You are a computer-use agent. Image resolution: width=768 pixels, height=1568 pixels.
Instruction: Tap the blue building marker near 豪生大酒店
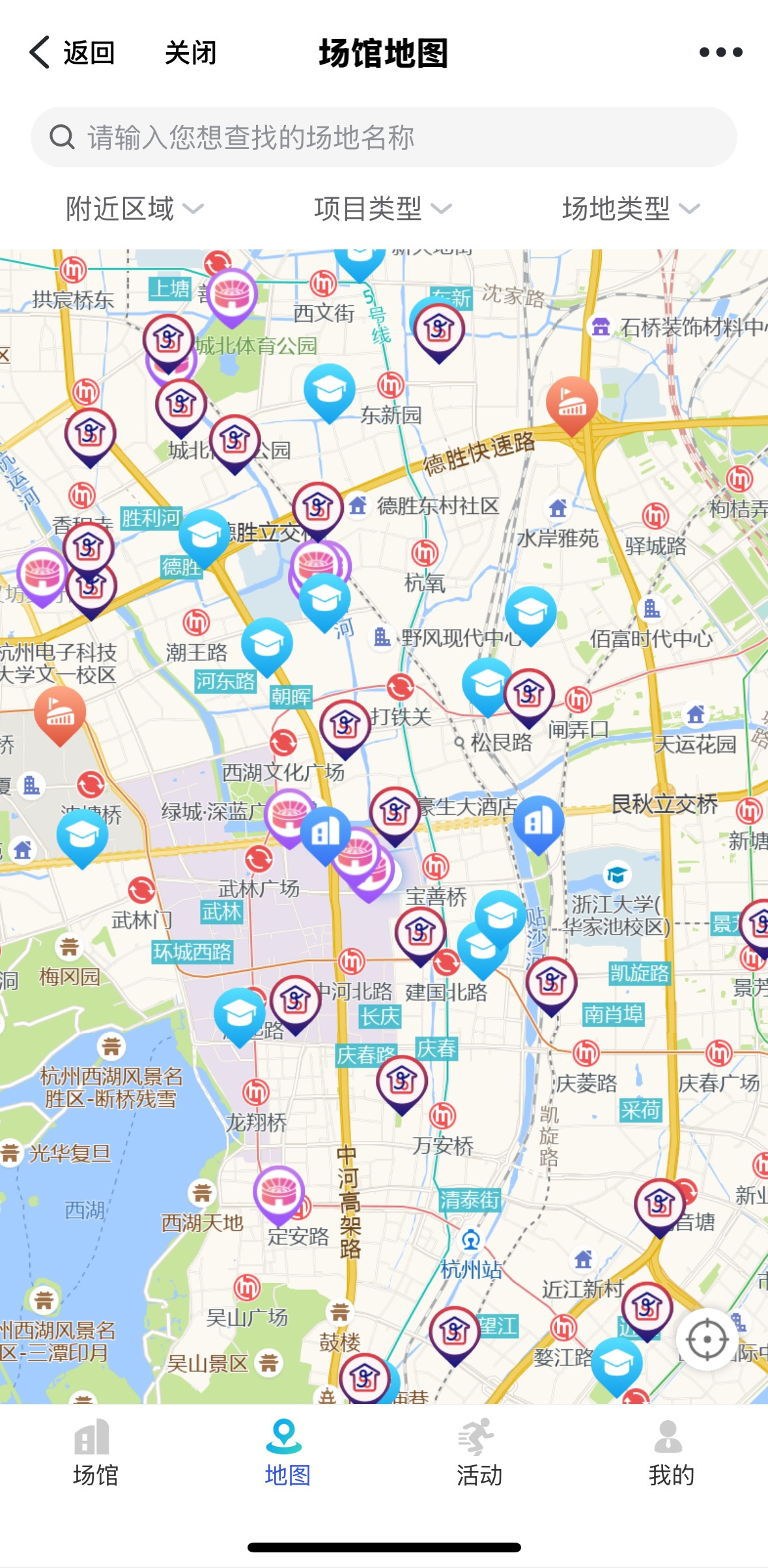pyautogui.click(x=538, y=821)
